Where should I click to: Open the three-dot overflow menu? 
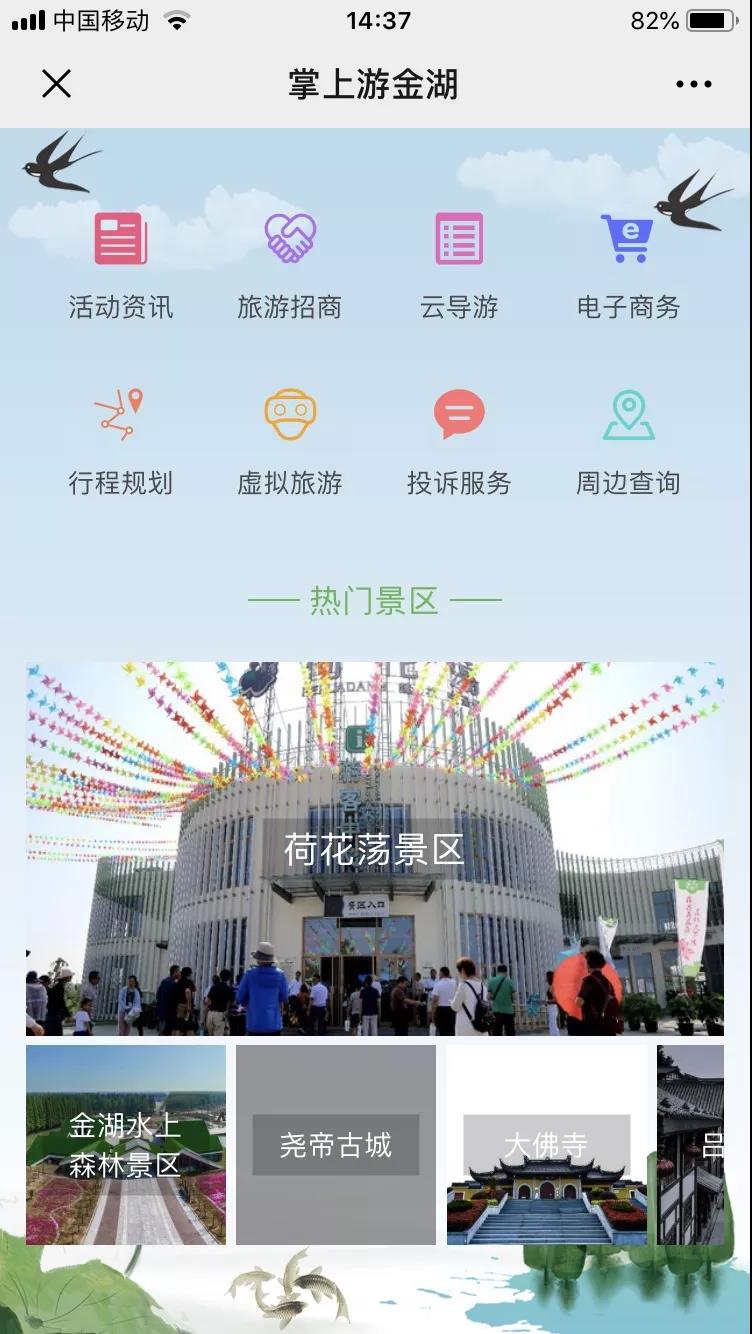tap(693, 84)
